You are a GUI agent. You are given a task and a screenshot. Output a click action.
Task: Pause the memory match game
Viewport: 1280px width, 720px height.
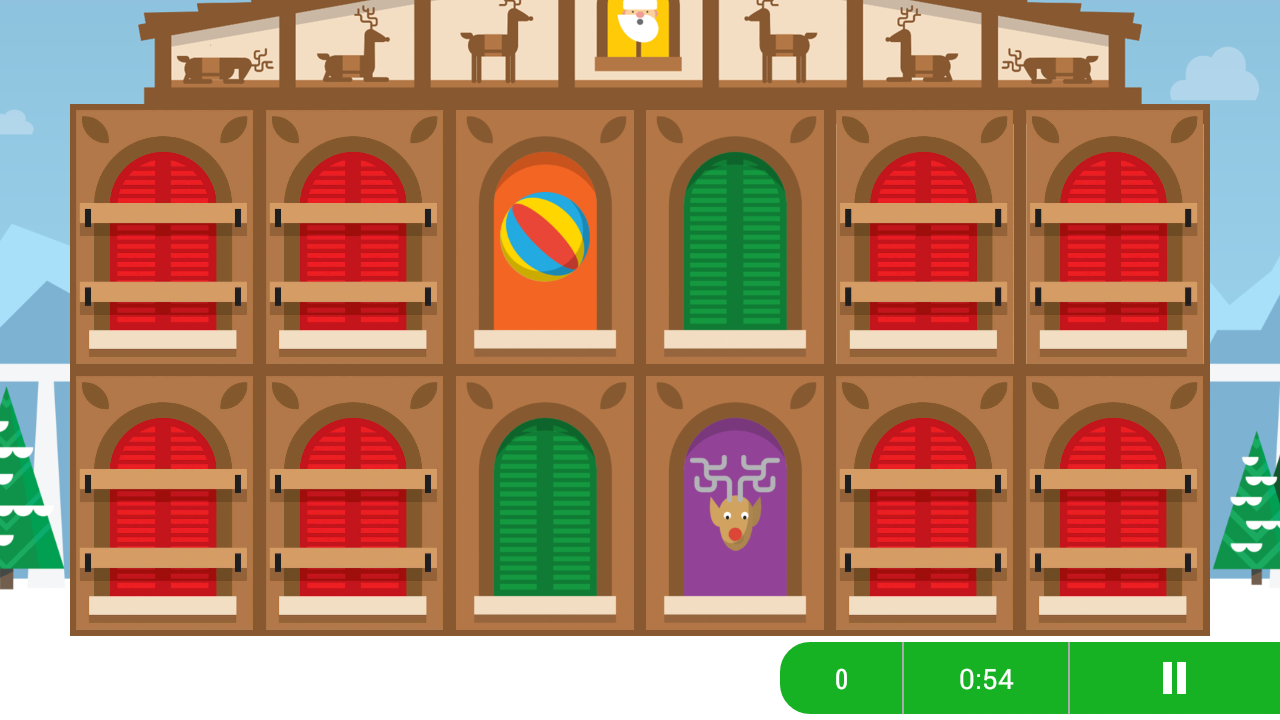1174,678
